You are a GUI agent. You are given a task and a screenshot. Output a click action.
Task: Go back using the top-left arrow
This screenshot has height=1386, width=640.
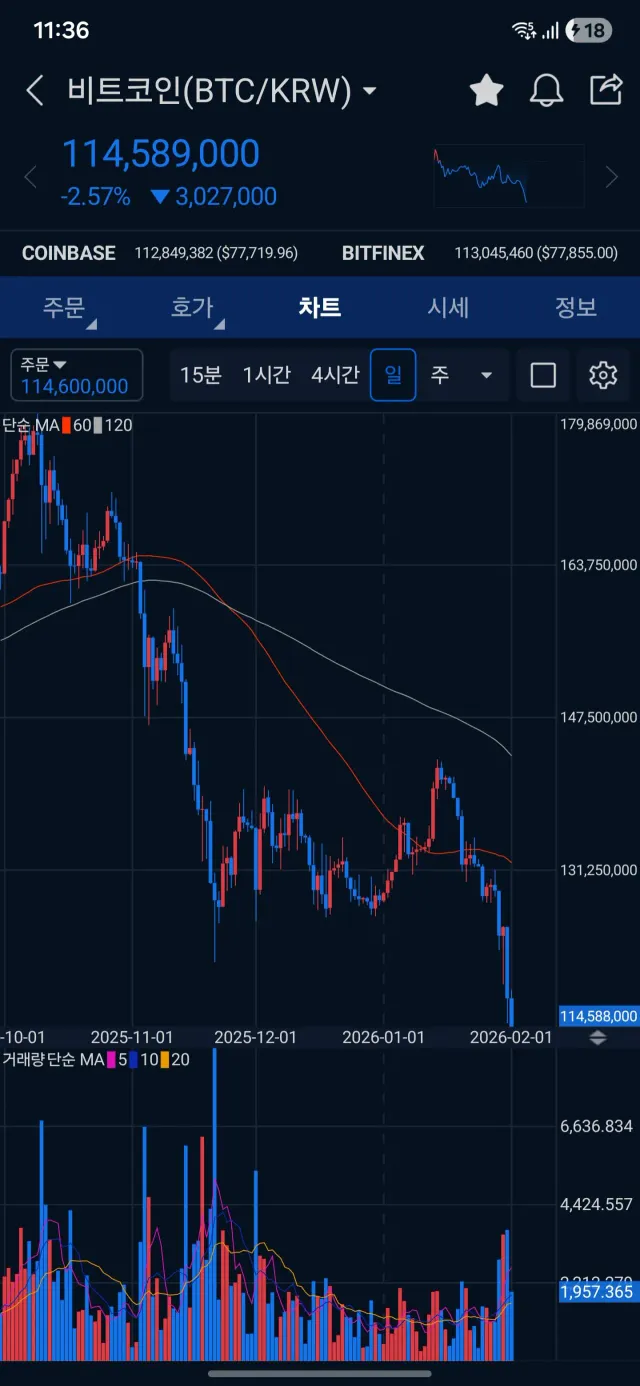pyautogui.click(x=35, y=91)
